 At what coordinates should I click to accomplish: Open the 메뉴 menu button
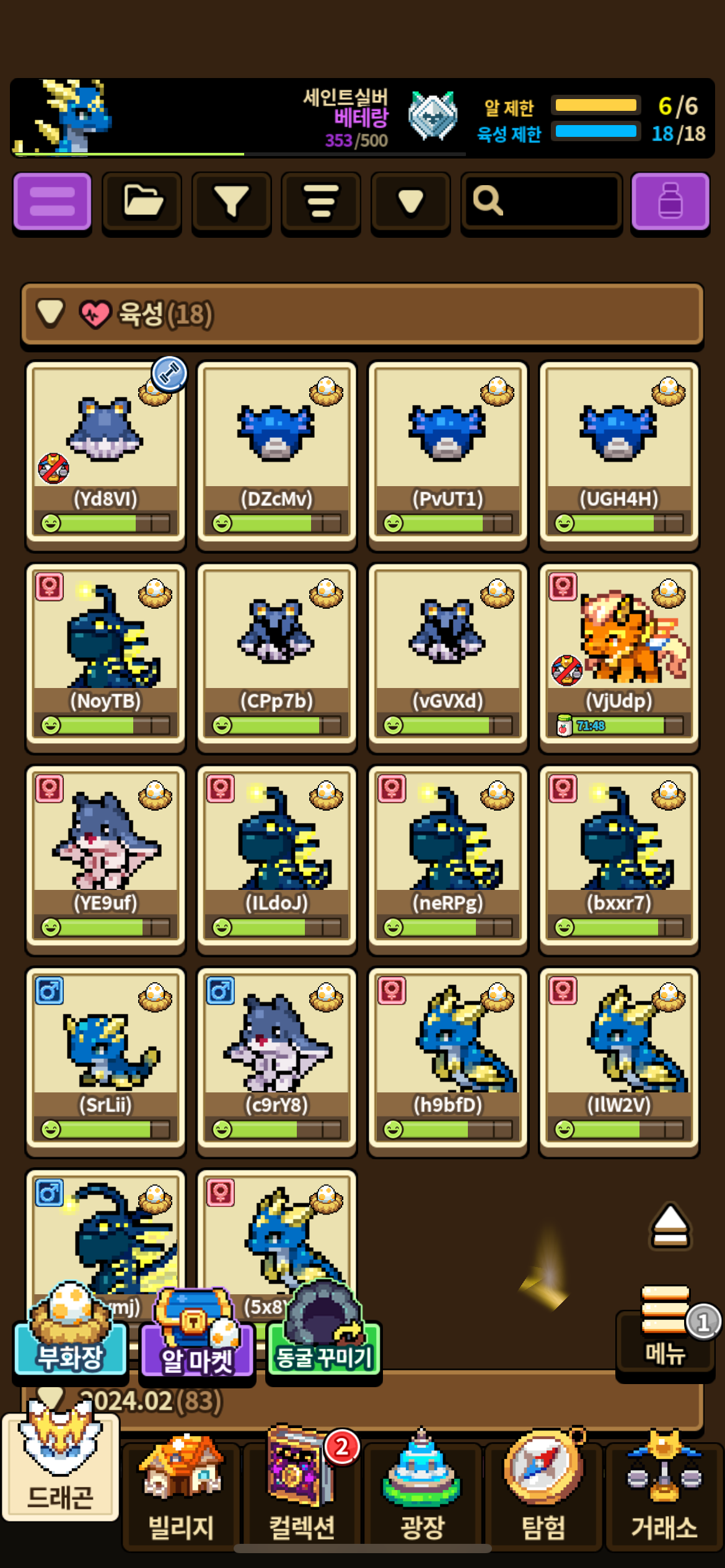tap(665, 1331)
